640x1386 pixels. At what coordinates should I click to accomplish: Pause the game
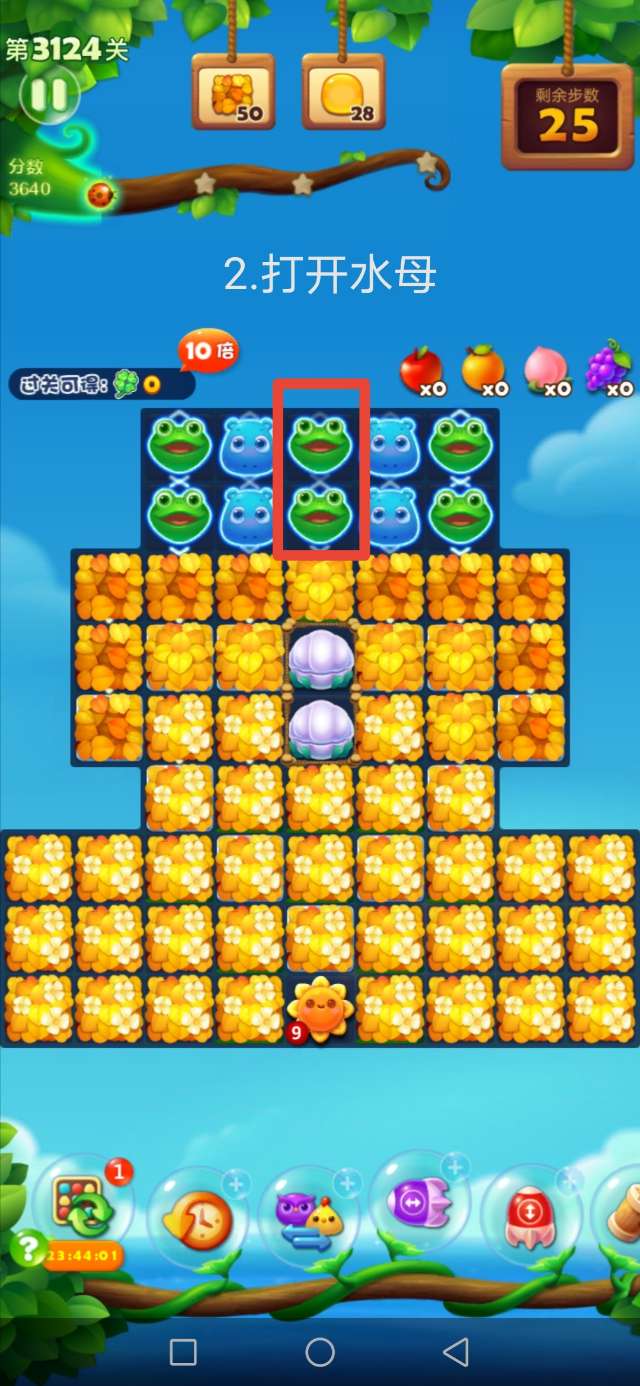coord(49,95)
